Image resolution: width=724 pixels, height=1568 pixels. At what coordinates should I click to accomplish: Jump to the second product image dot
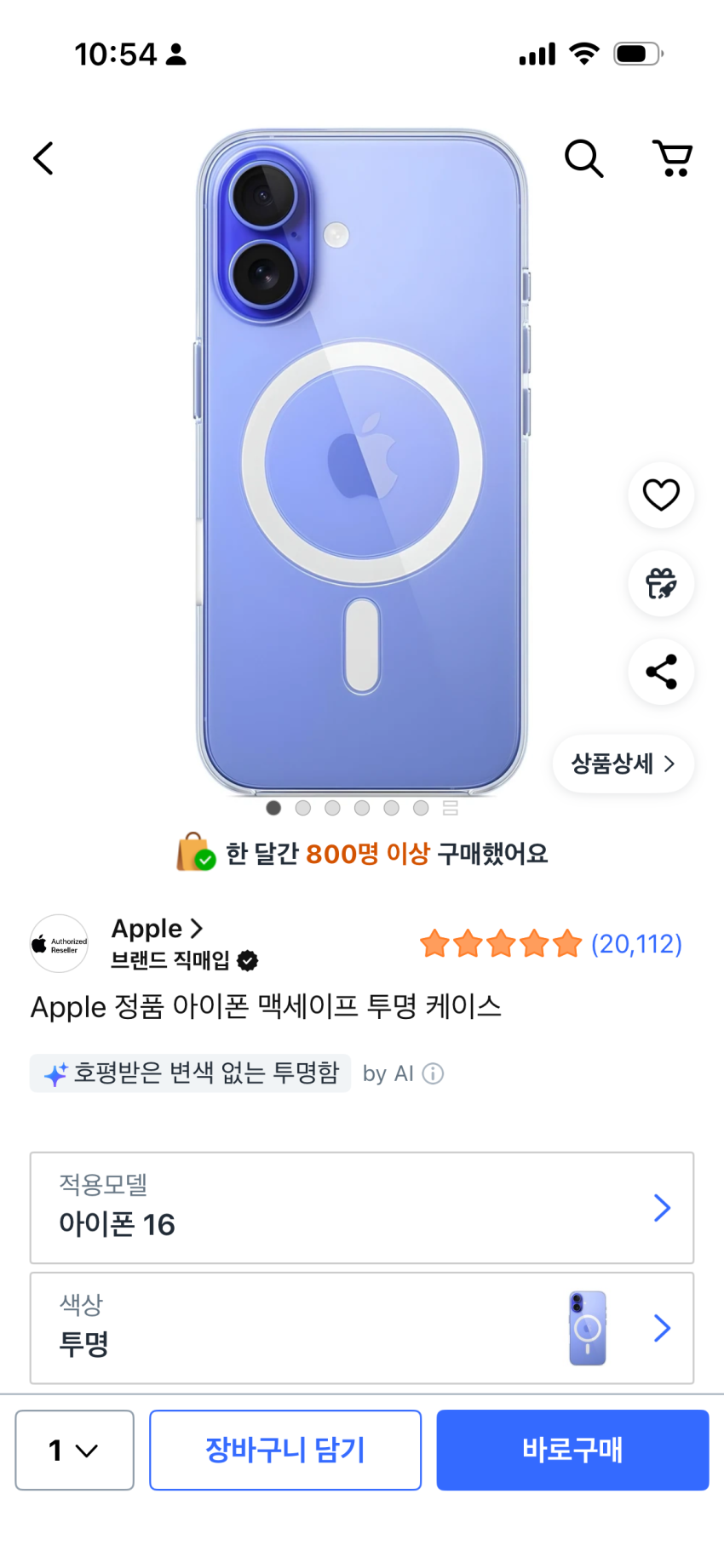coord(303,808)
